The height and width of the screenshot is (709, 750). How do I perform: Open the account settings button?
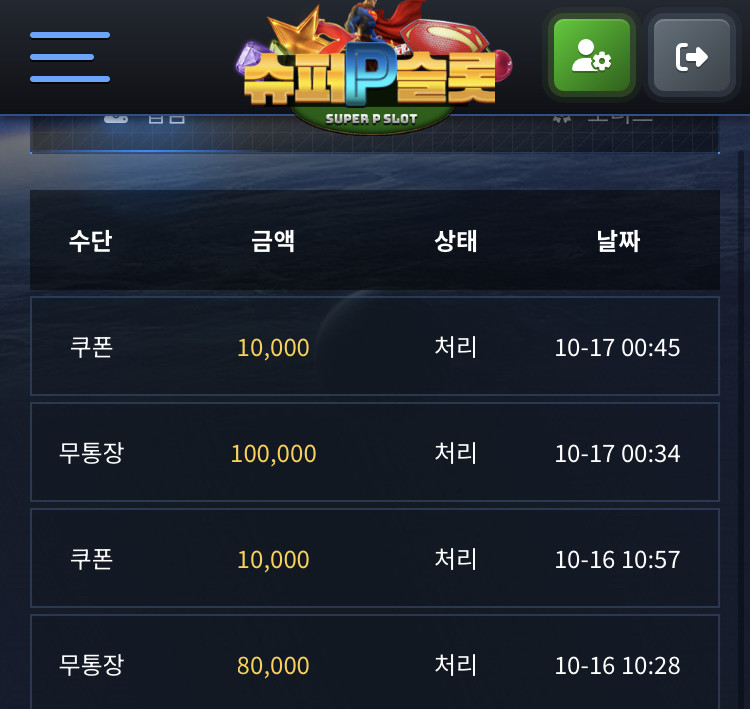click(592, 57)
